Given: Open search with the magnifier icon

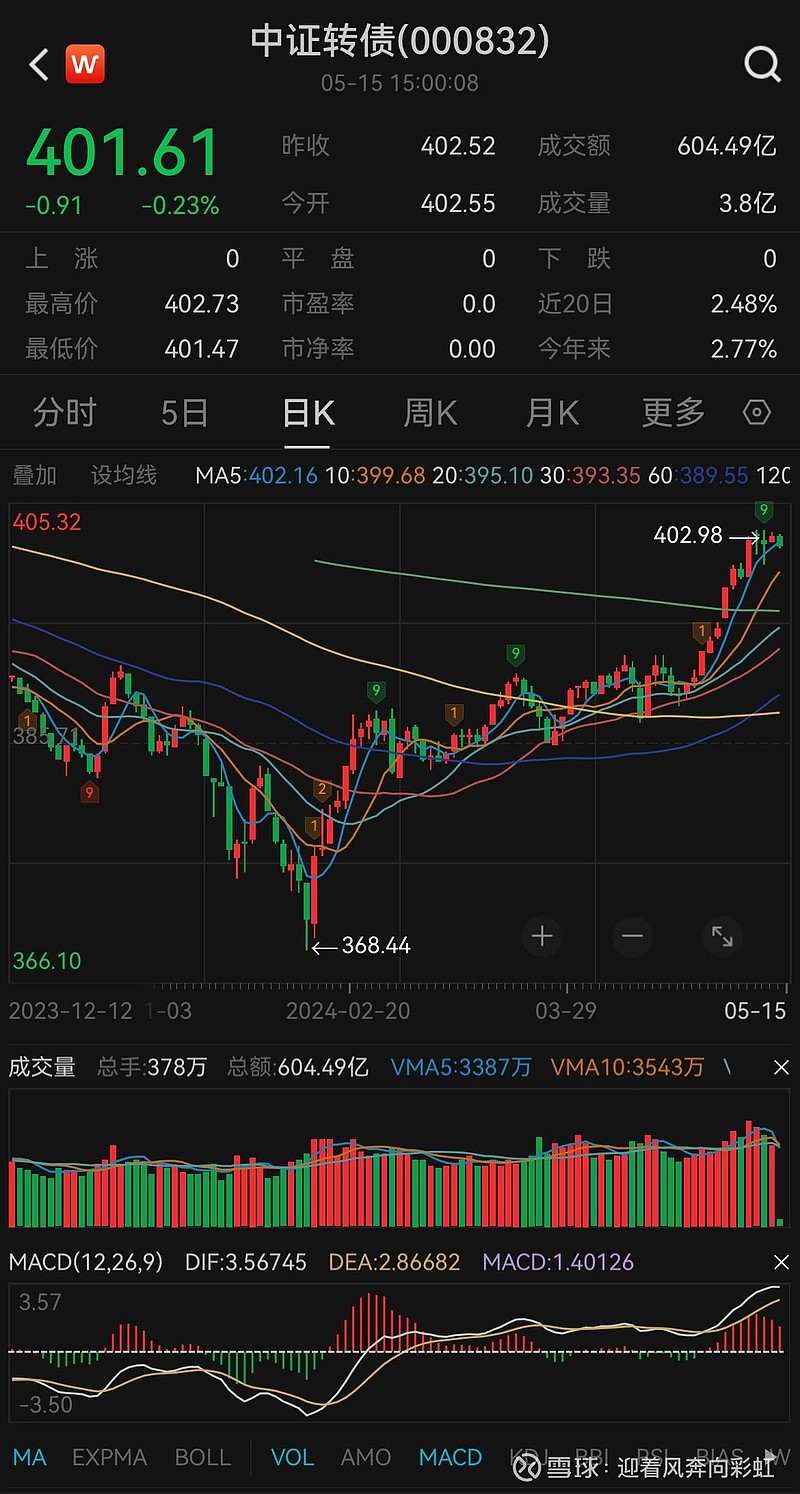Looking at the screenshot, I should tap(762, 63).
